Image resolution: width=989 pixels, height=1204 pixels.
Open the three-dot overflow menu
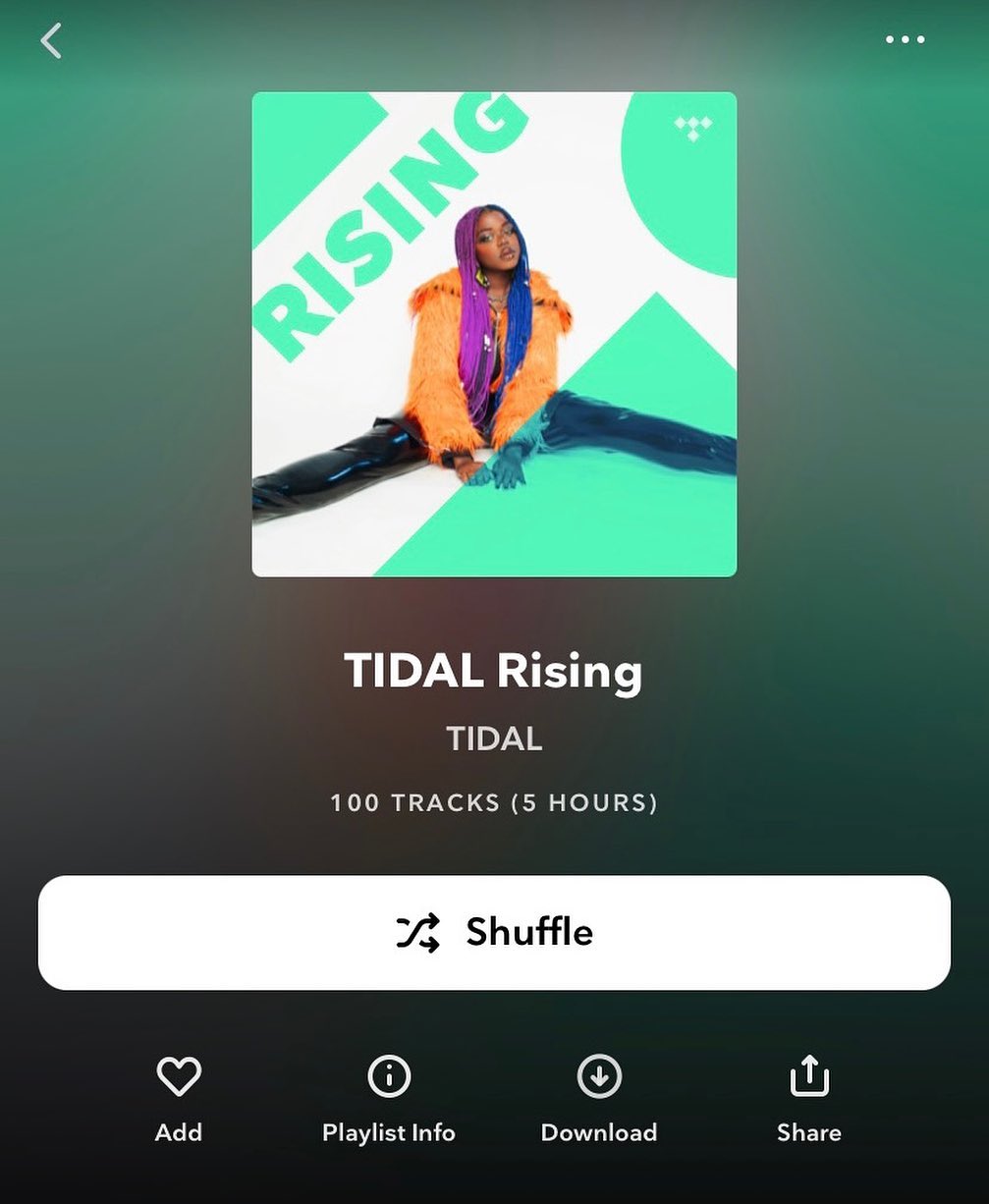point(905,40)
